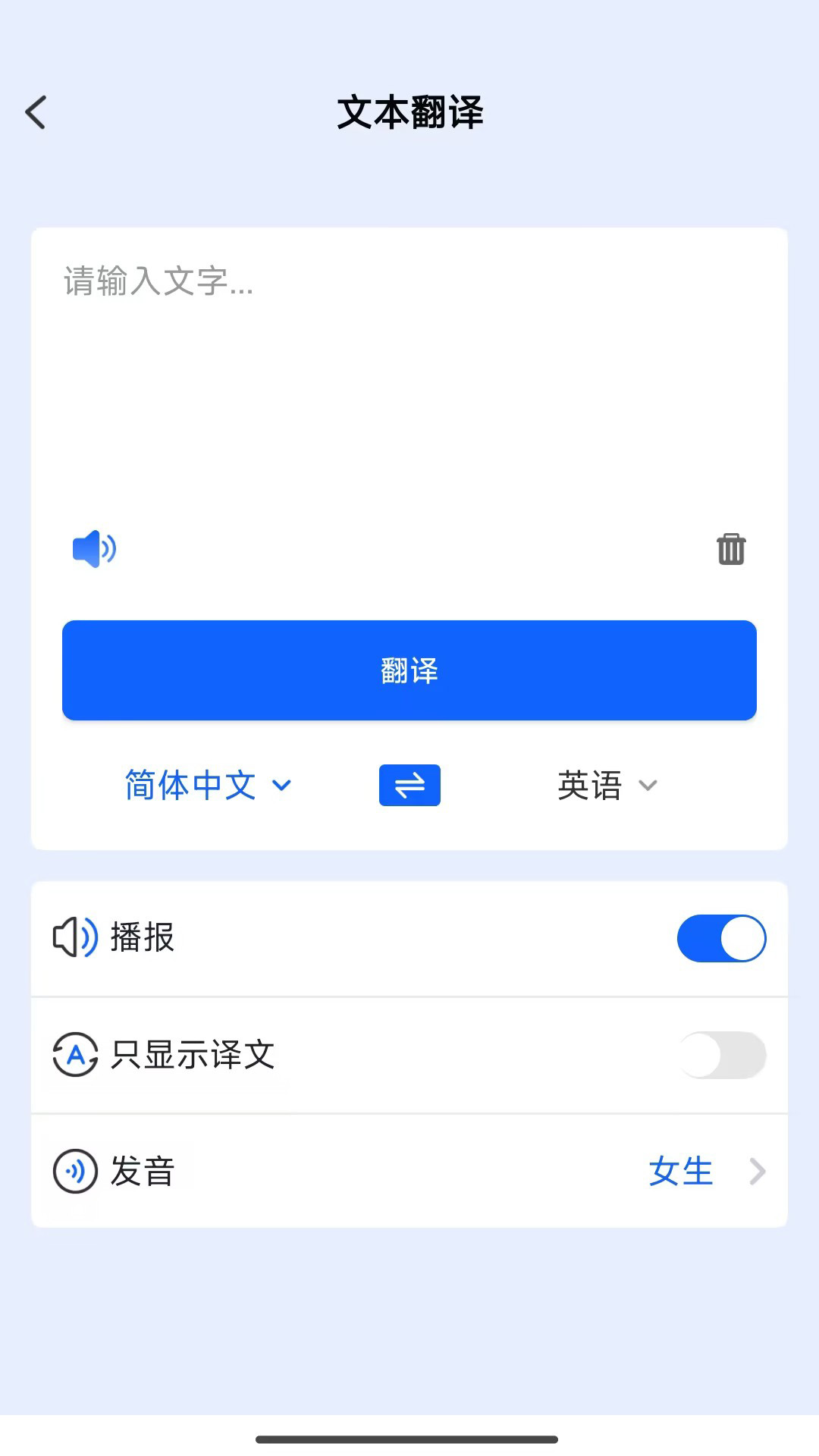Go back using the left arrow
This screenshot has height=1456, width=819.
(x=34, y=111)
